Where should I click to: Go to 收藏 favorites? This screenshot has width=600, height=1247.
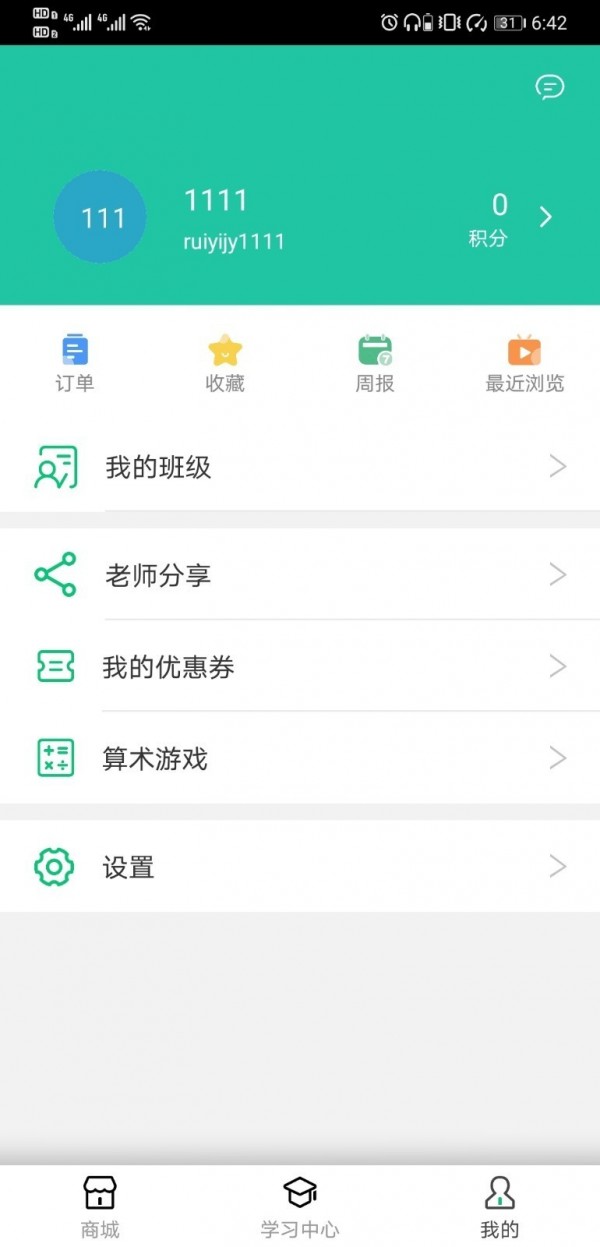pos(225,364)
